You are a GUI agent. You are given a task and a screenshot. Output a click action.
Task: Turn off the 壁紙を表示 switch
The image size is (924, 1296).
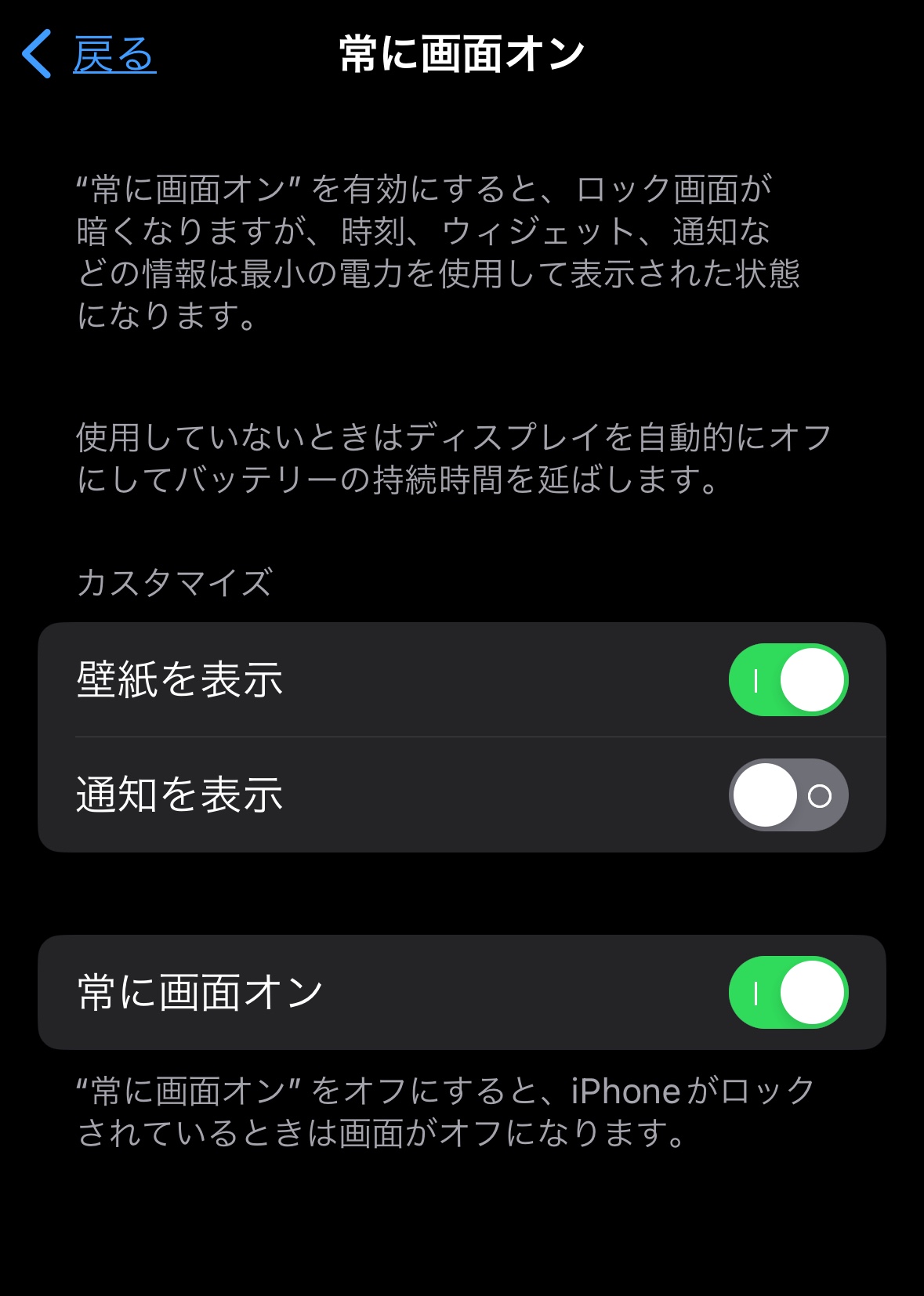pos(788,679)
